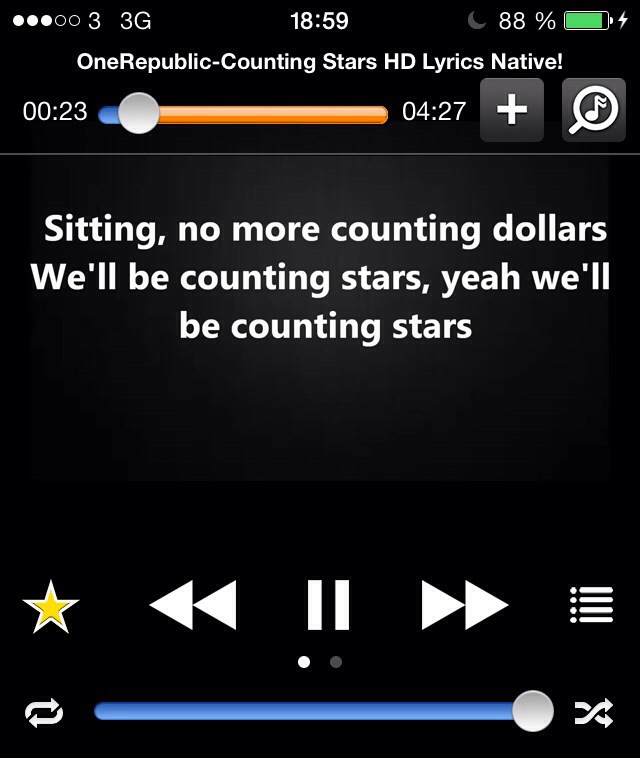640x758 pixels.
Task: Switch to the second page dot
Action: point(336,661)
